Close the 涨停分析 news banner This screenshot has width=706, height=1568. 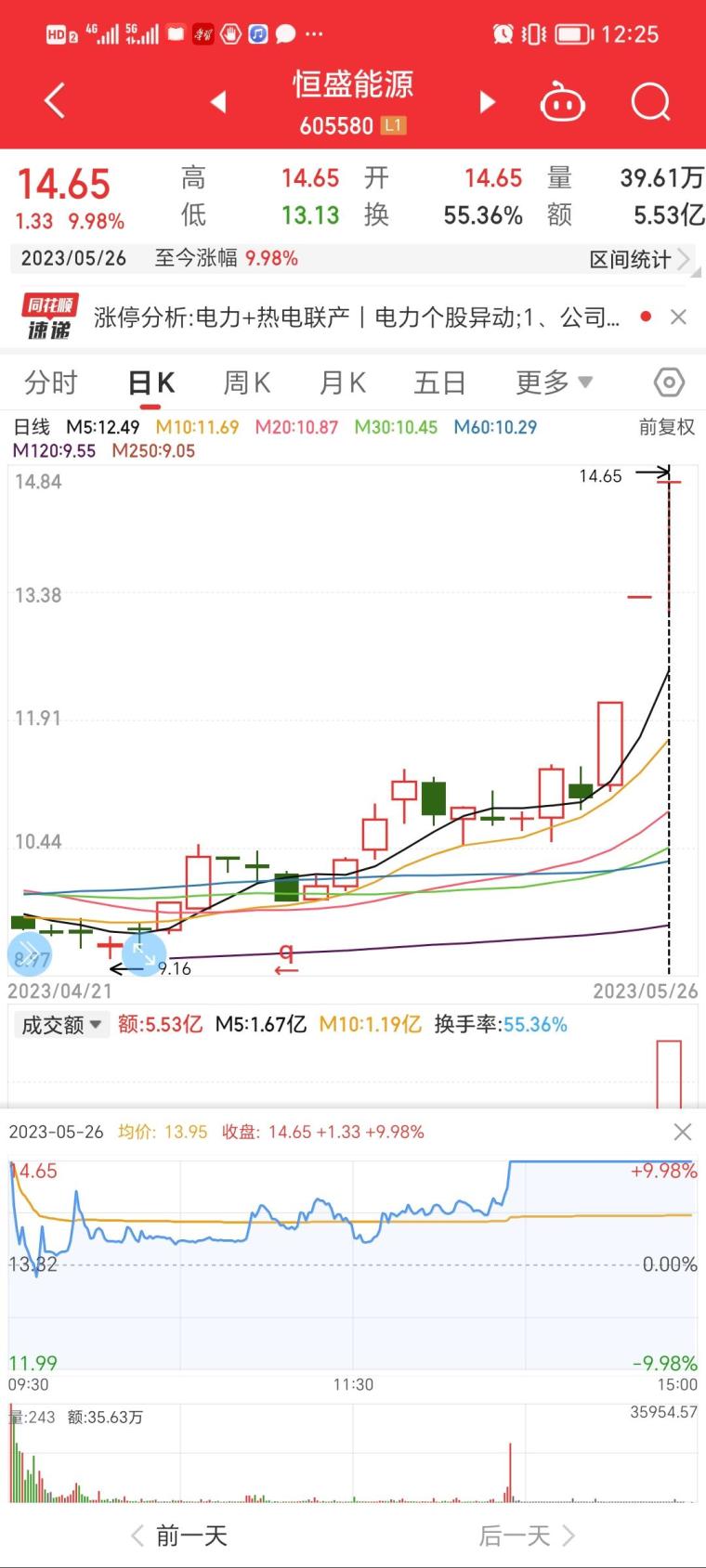[x=679, y=317]
